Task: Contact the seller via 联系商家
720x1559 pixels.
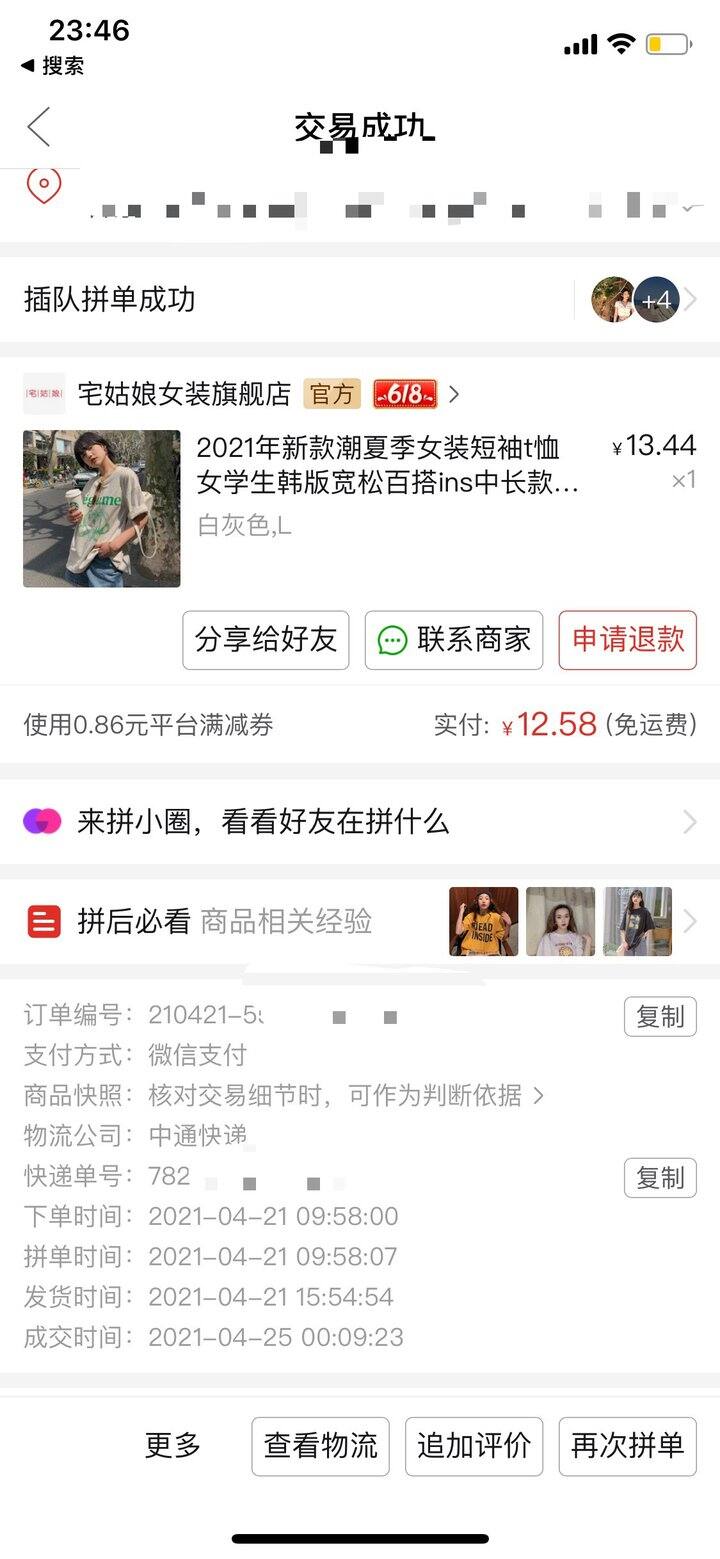Action: click(x=454, y=640)
